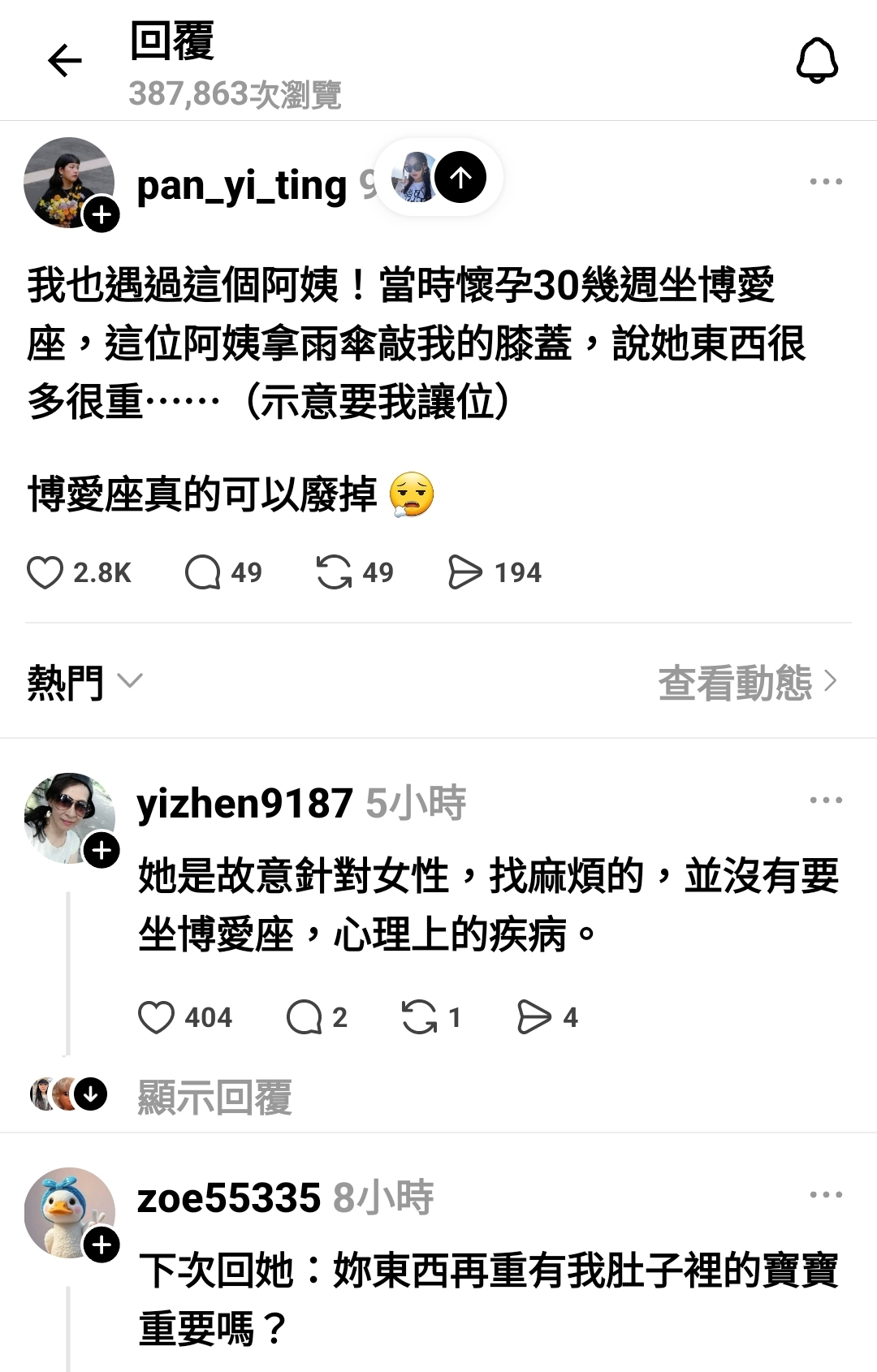Viewport: 877px width, 1372px height.
Task: Share yizhen9187's reply
Action: click(x=534, y=1017)
